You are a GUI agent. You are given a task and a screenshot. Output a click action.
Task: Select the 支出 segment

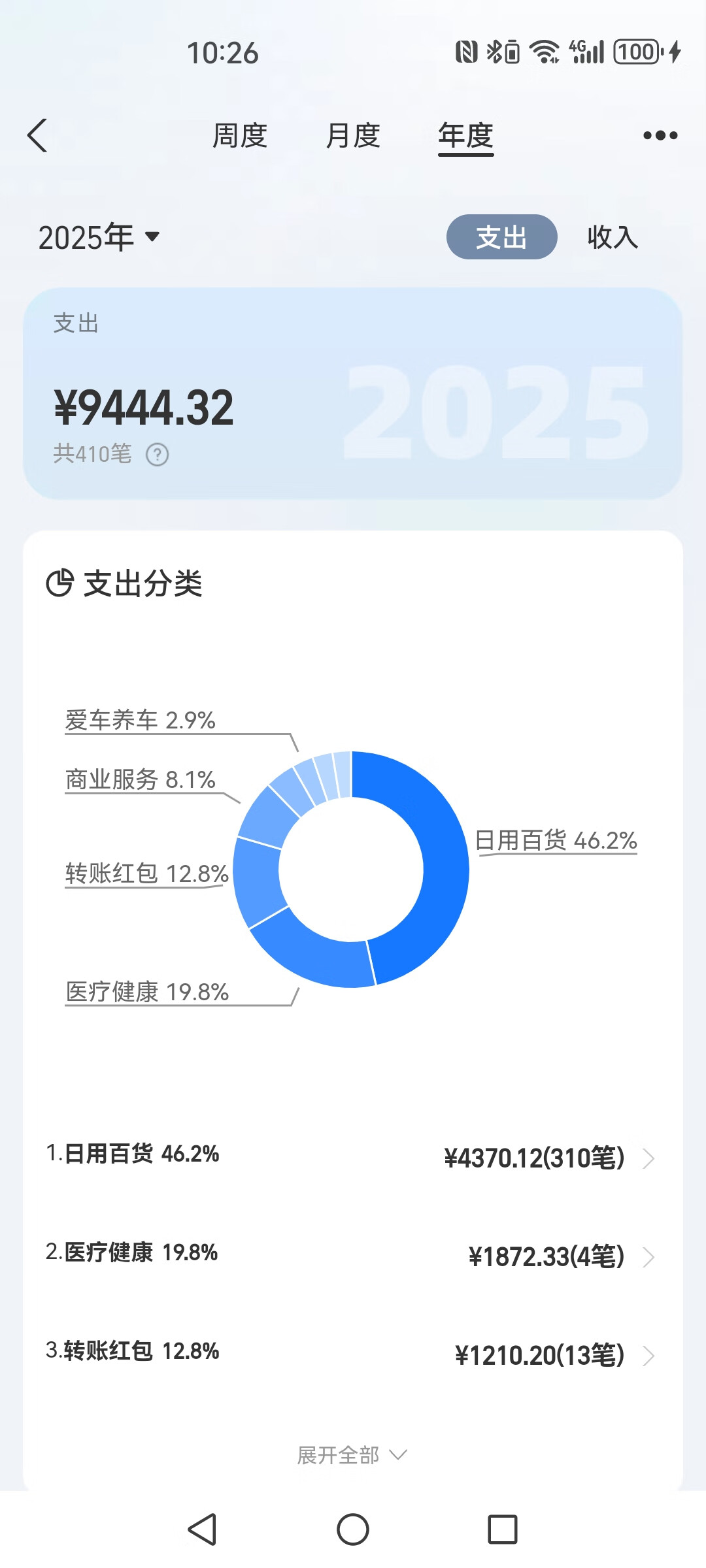click(x=502, y=237)
